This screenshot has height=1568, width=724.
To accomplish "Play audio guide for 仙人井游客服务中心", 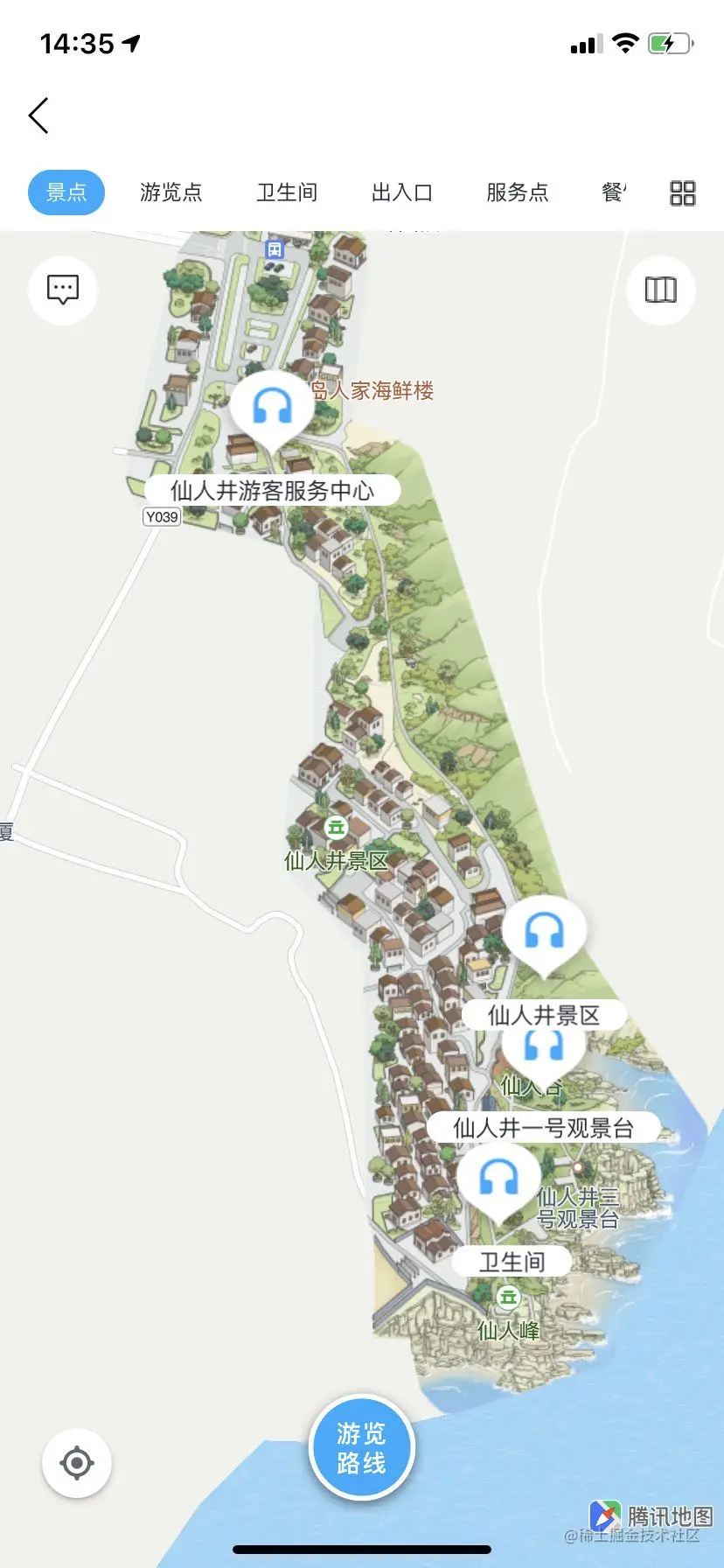I will (272, 408).
